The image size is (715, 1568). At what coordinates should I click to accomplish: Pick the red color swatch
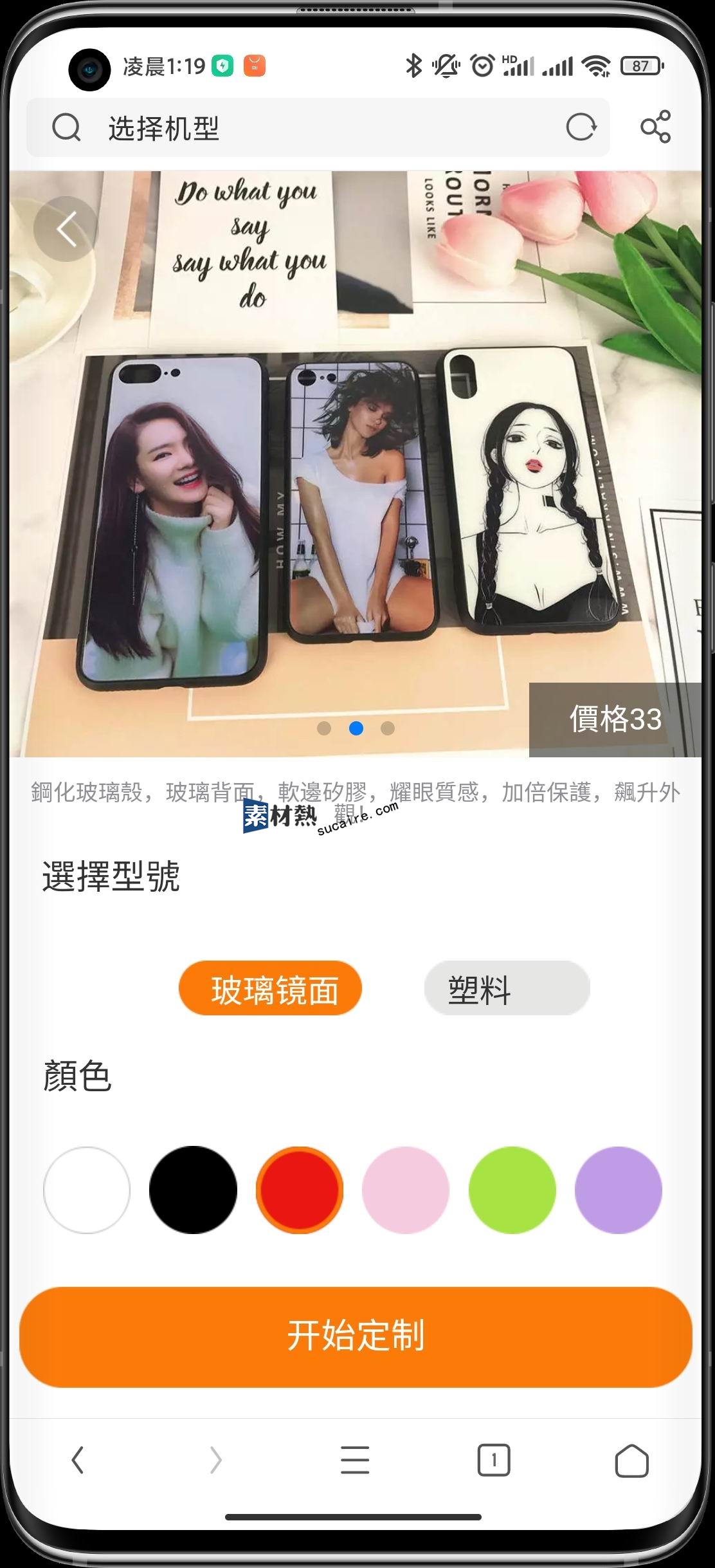click(299, 1190)
